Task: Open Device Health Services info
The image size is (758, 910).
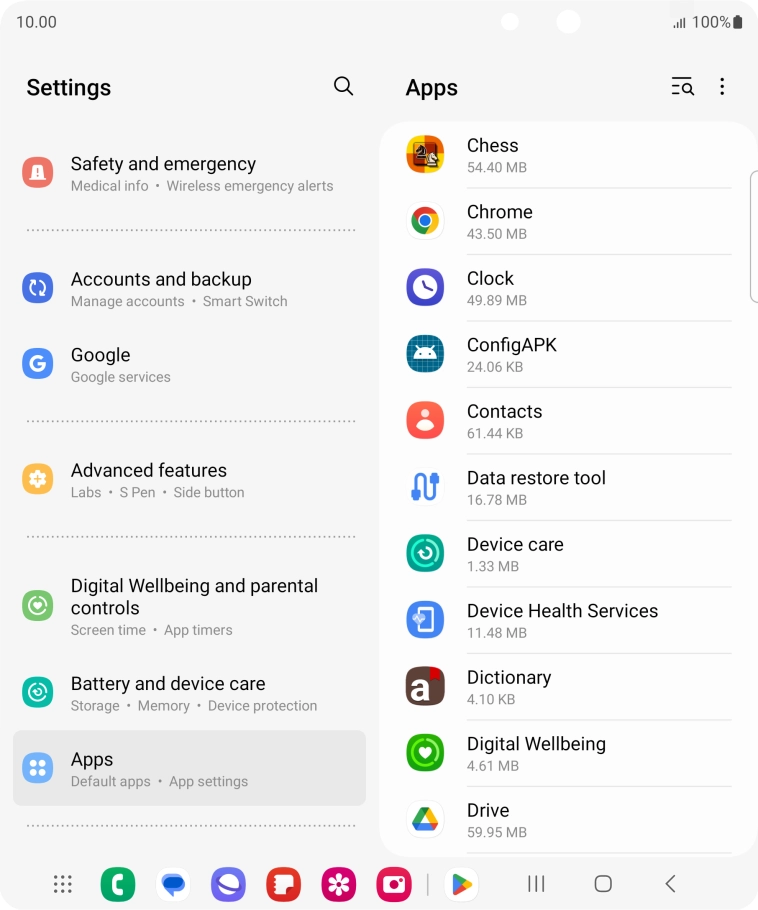Action: 567,621
